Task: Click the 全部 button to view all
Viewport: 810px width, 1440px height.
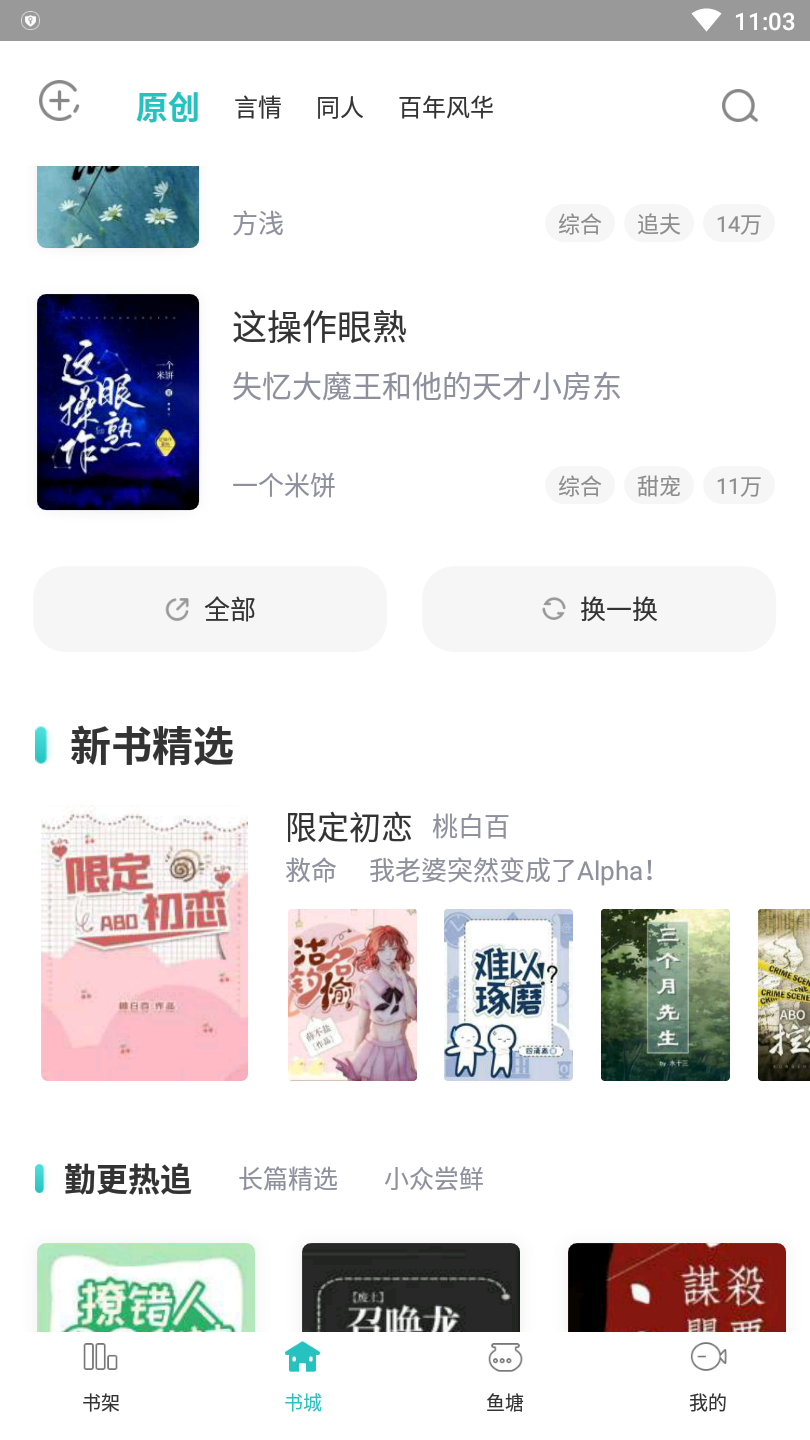Action: (x=209, y=609)
